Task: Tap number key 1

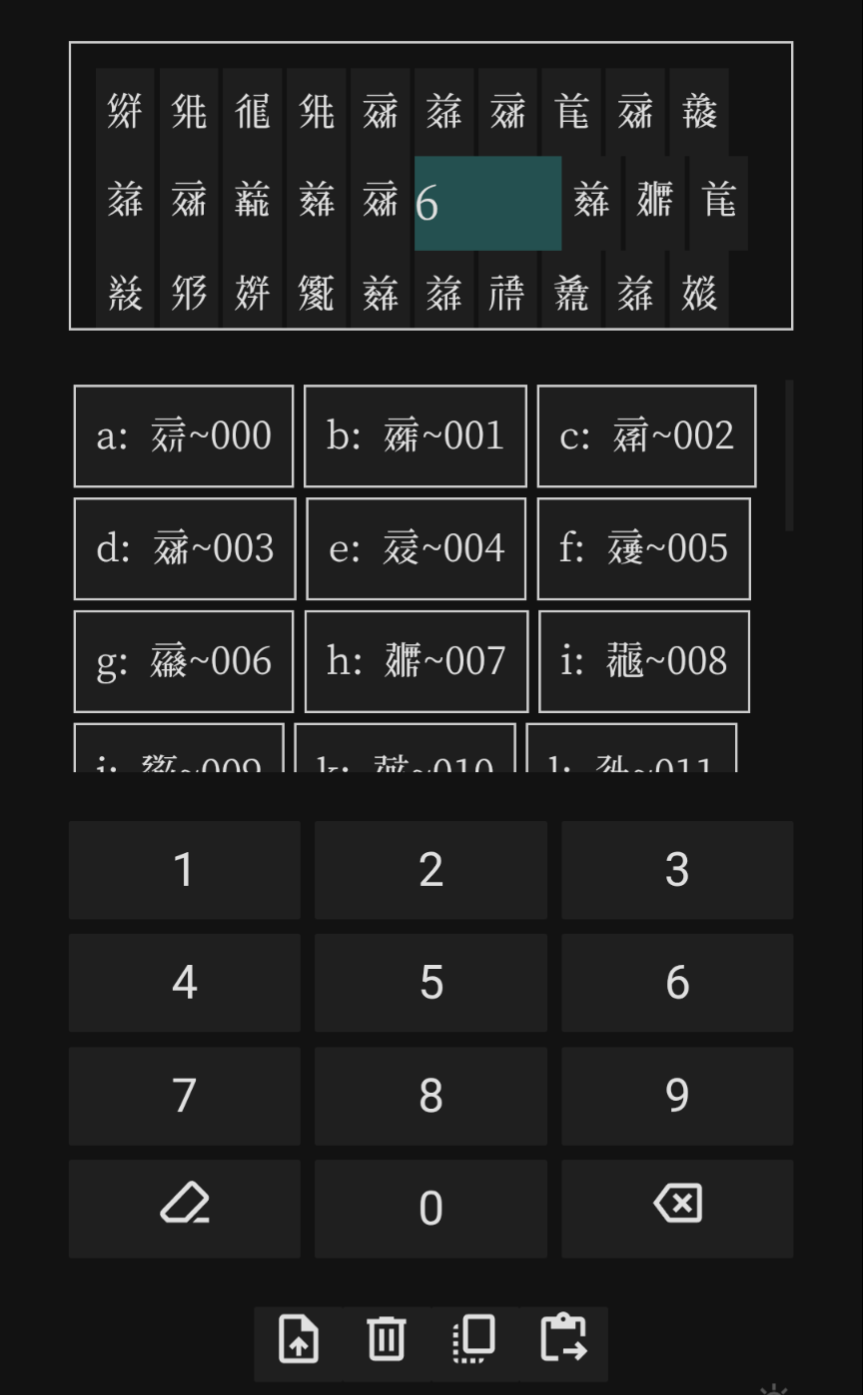Action: [184, 870]
